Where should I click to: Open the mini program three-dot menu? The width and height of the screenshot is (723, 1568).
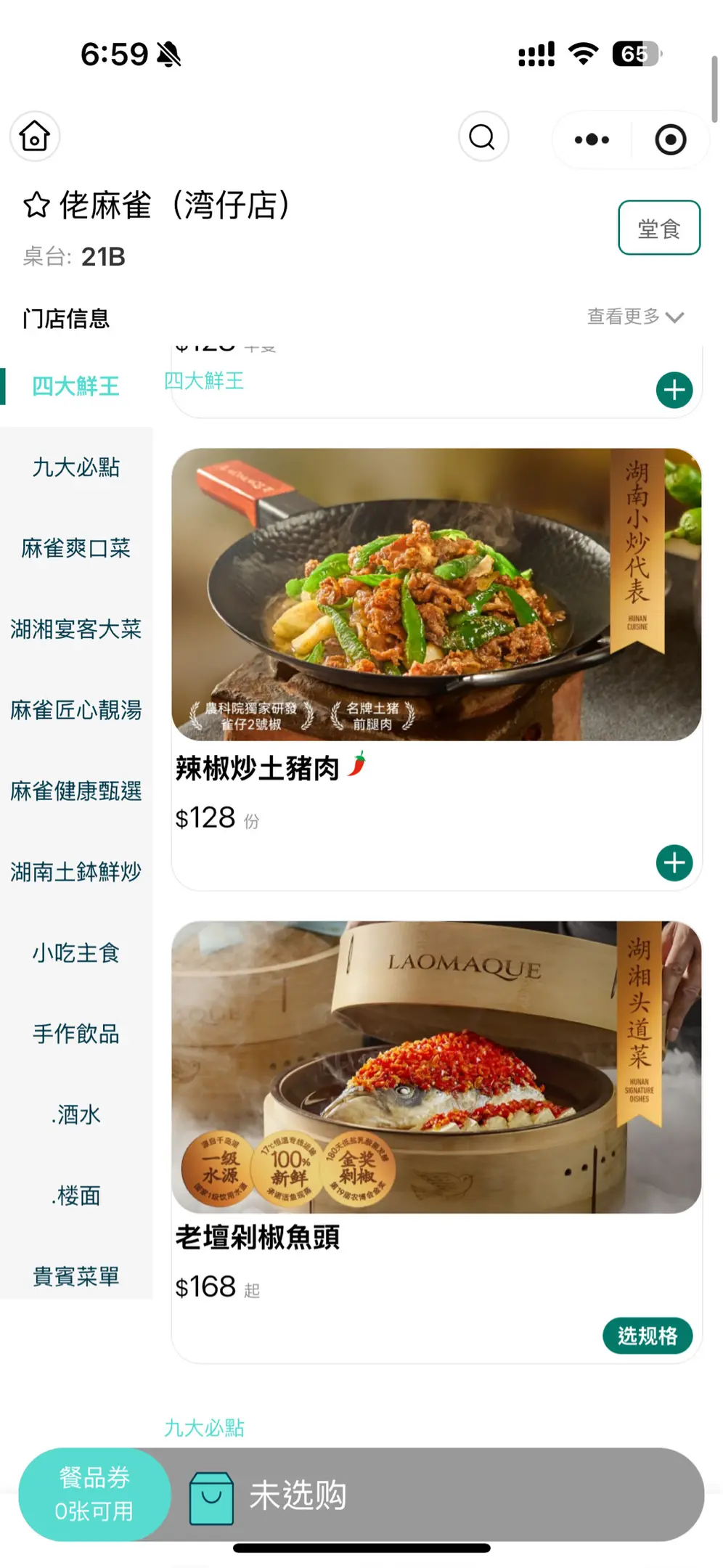(592, 139)
